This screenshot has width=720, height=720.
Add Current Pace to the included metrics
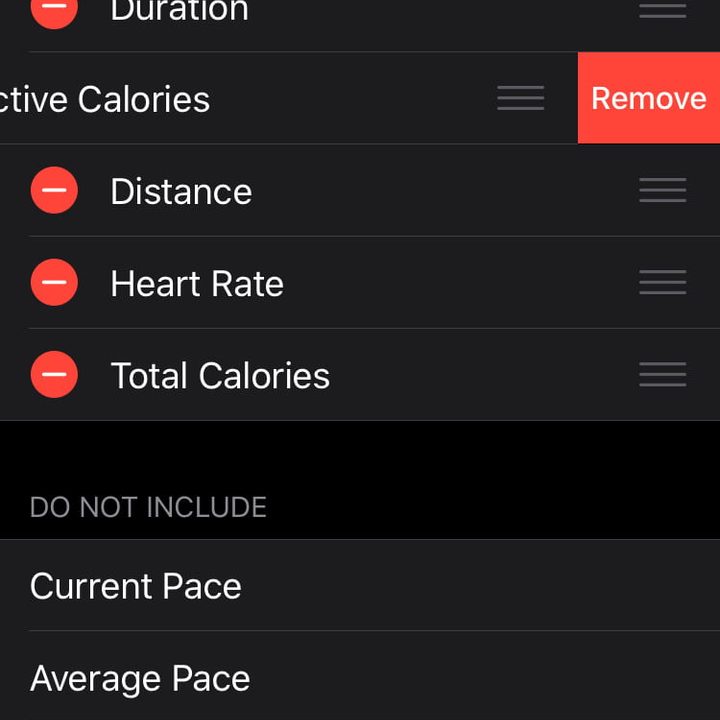point(136,586)
